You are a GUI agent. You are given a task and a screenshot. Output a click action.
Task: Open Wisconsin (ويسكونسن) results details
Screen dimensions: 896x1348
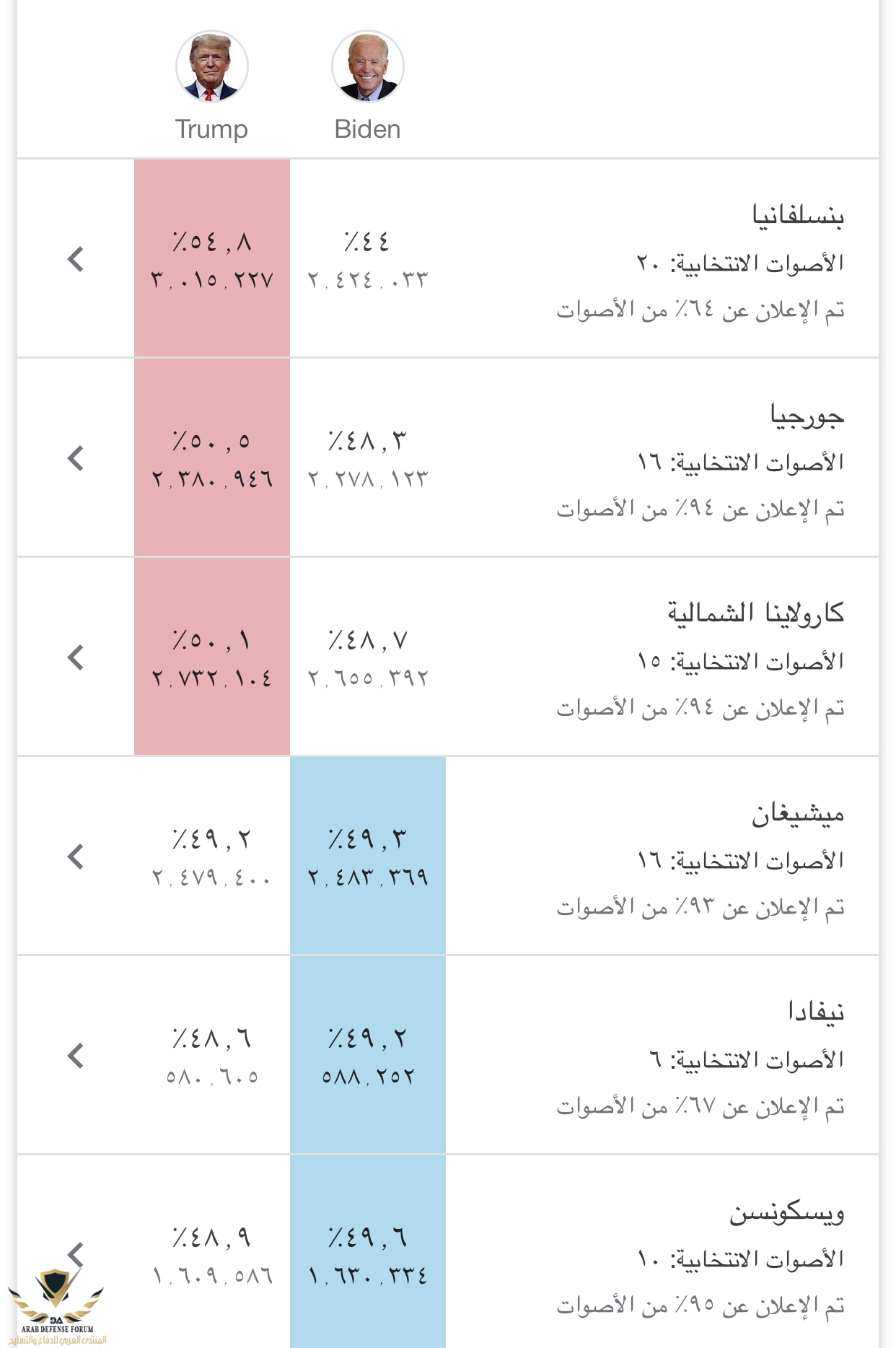76,1254
